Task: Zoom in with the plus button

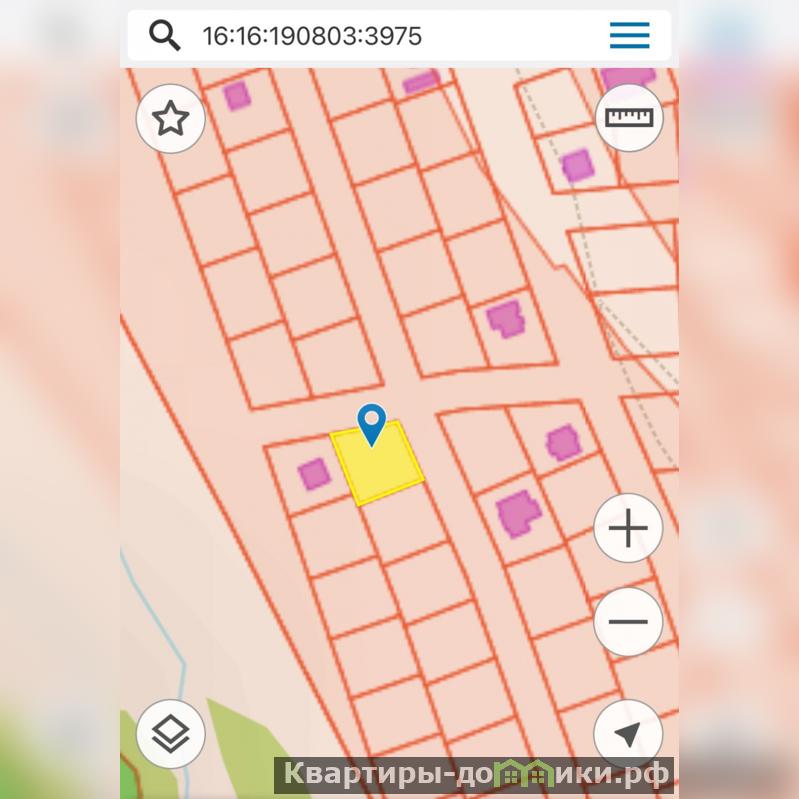Action: (628, 528)
